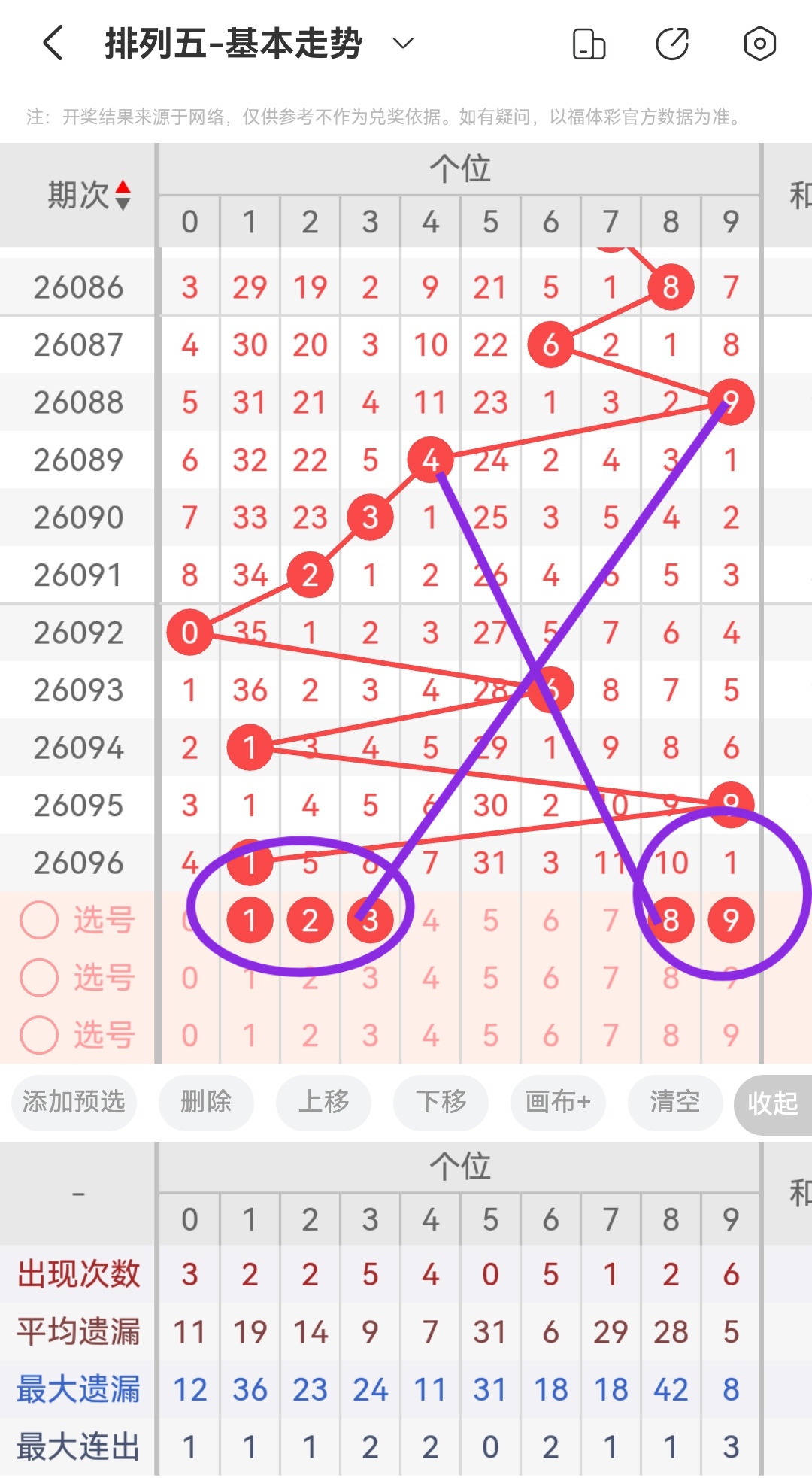Tap the back arrow in the top bar
Screen dimensions: 812x1478
coord(51,44)
